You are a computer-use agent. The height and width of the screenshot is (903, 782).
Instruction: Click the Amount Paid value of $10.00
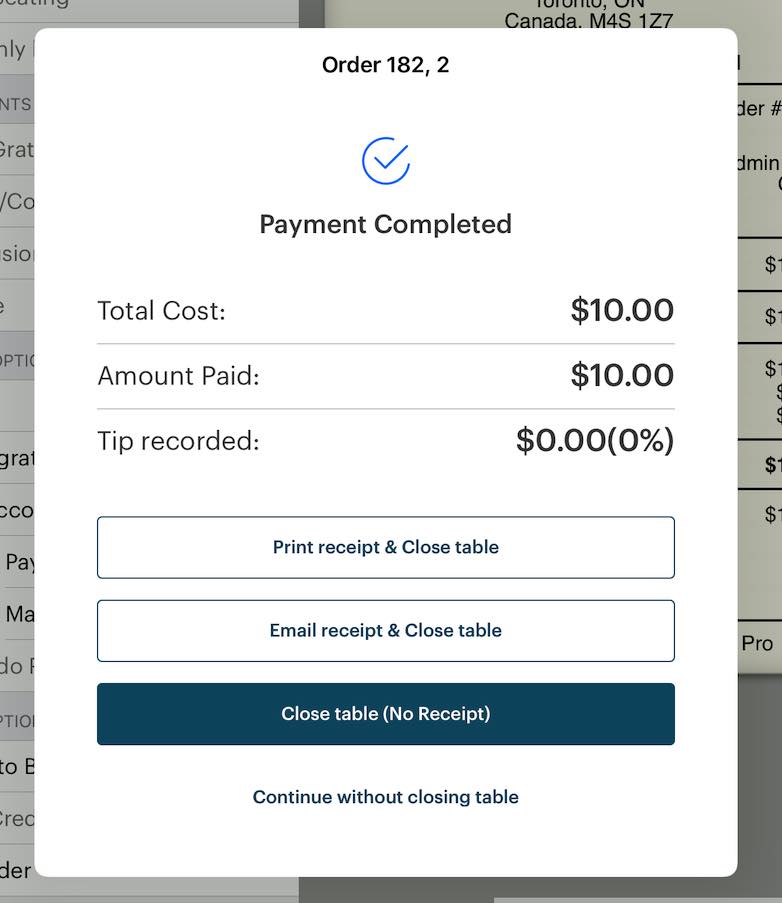coord(622,375)
